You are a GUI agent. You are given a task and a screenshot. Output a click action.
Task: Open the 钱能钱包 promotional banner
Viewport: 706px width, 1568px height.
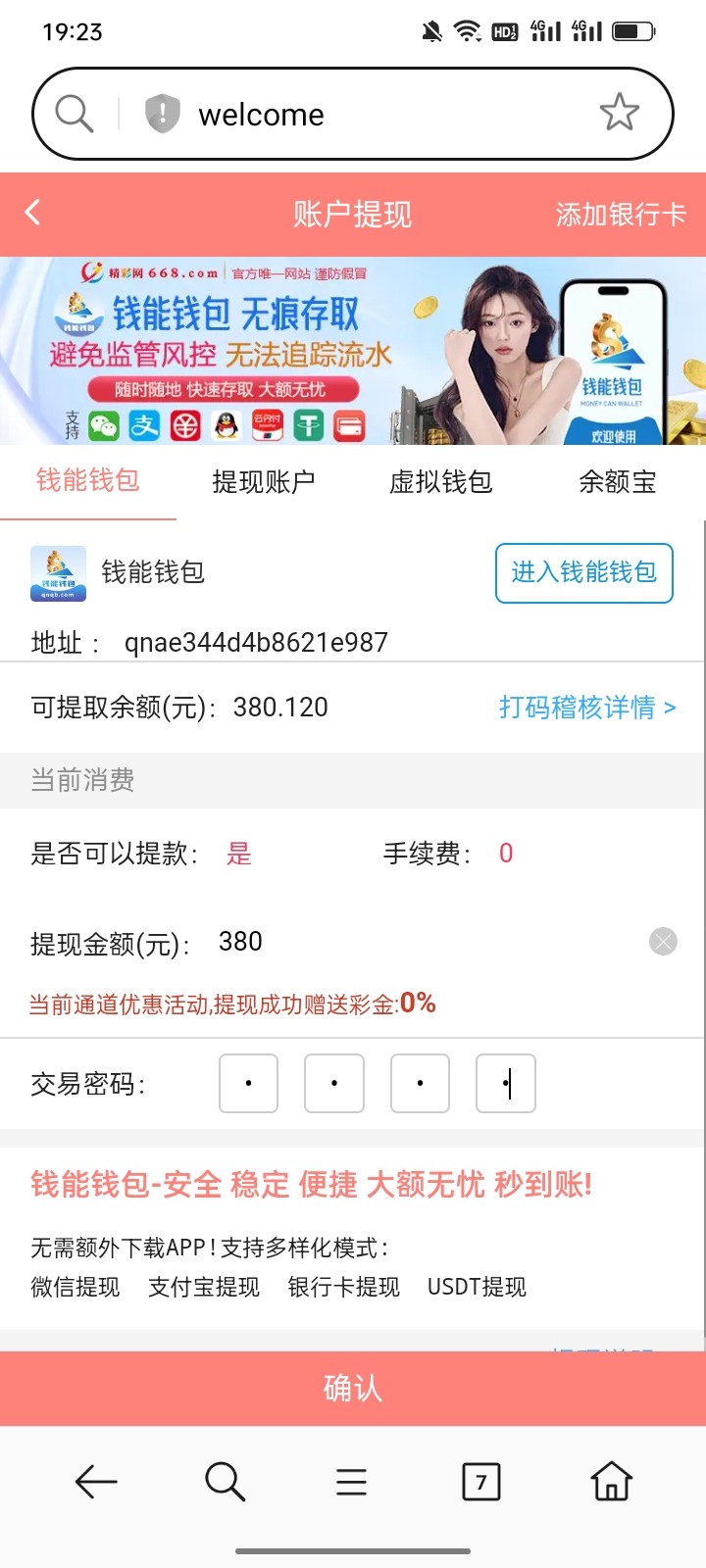click(353, 351)
